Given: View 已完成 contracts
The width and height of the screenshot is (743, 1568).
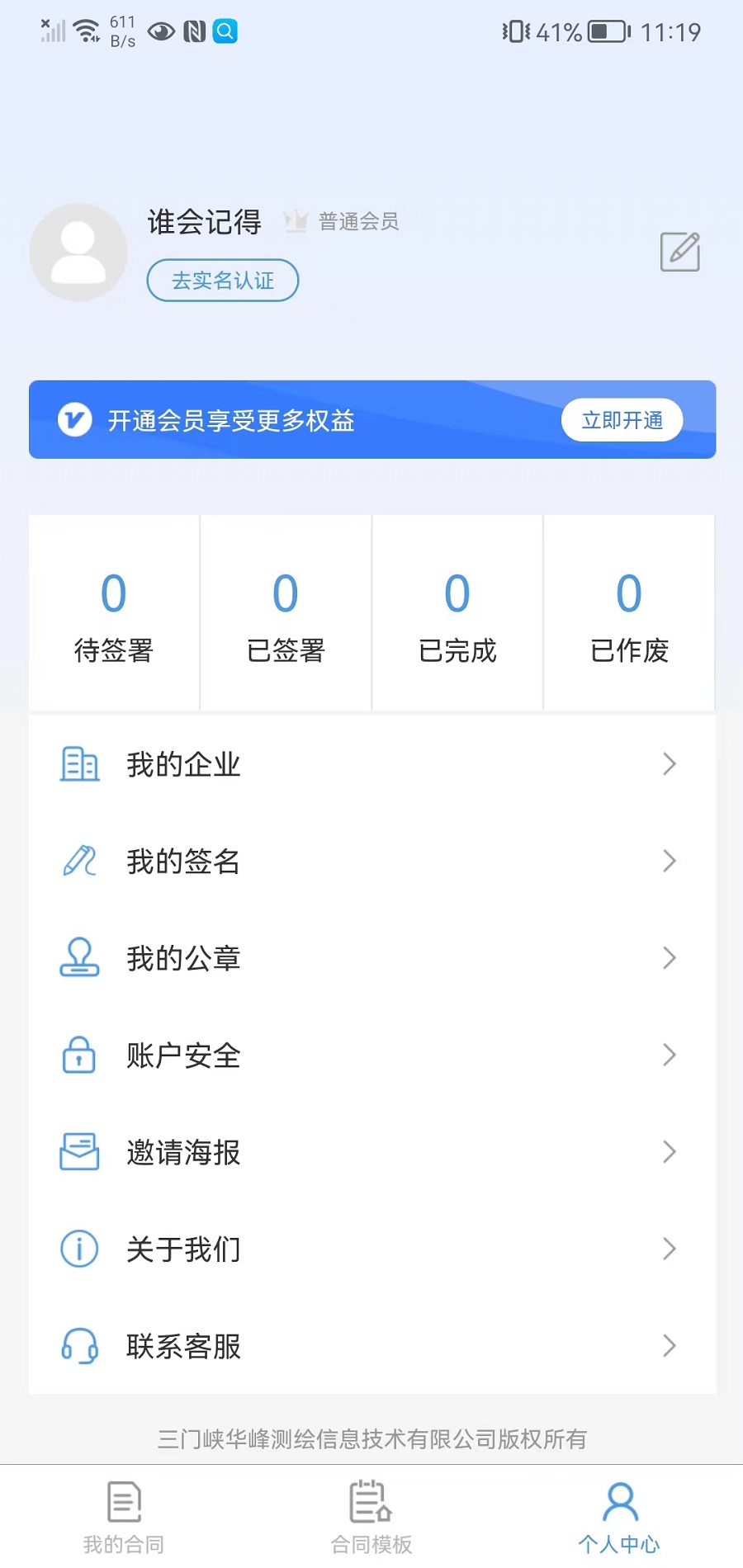Looking at the screenshot, I should (x=457, y=614).
